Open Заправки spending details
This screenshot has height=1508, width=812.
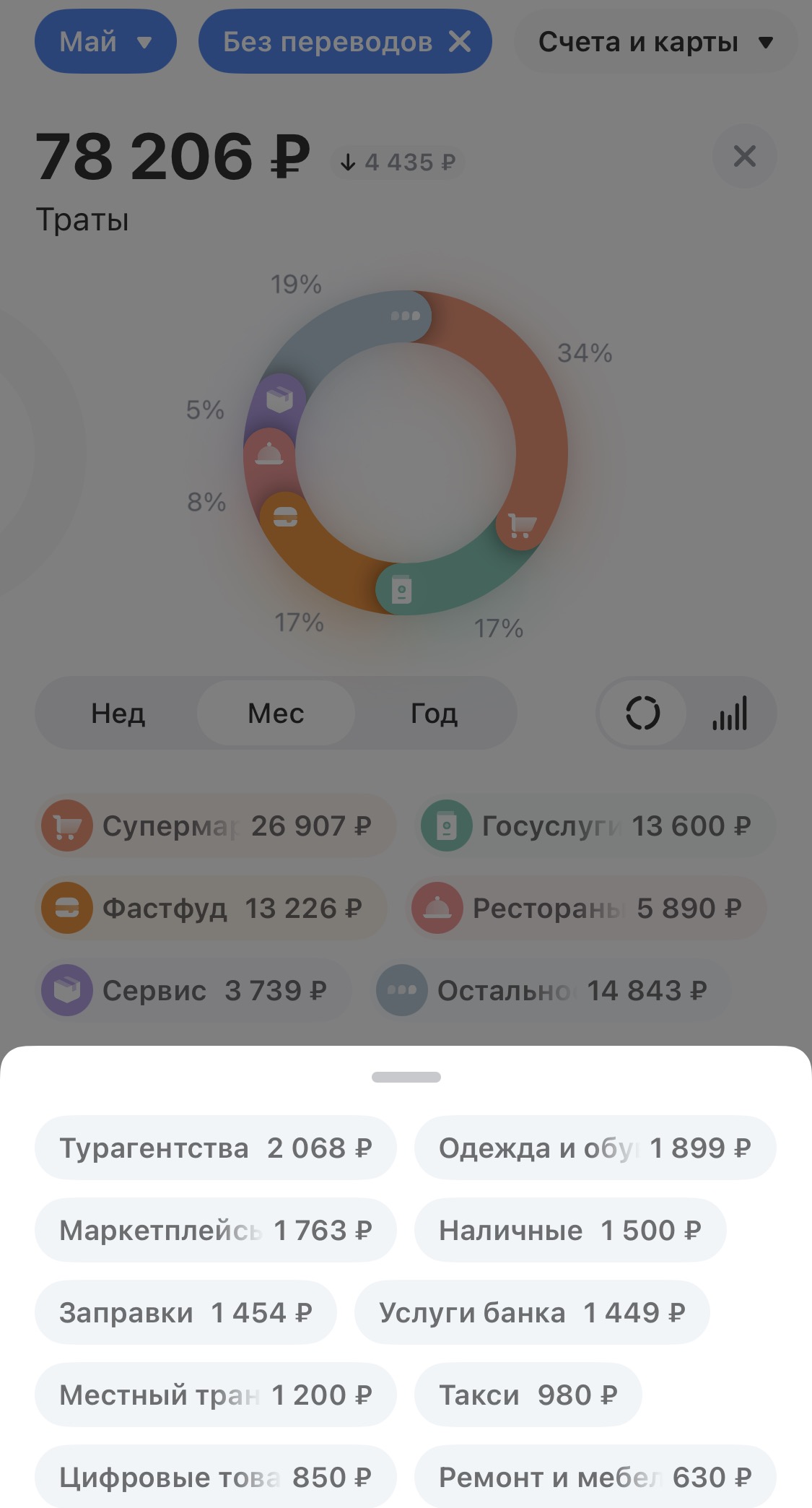point(185,1312)
